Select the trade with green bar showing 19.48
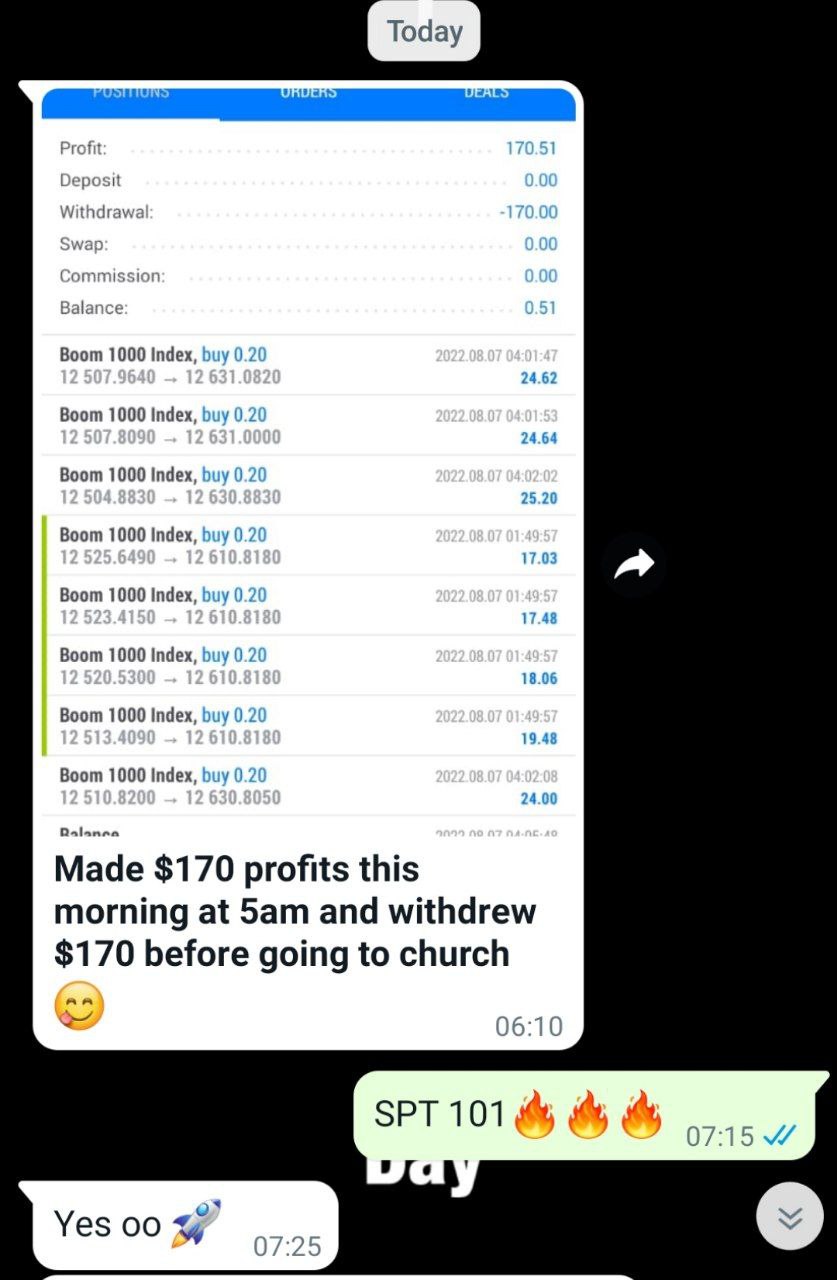Image resolution: width=837 pixels, height=1280 pixels. (x=300, y=727)
